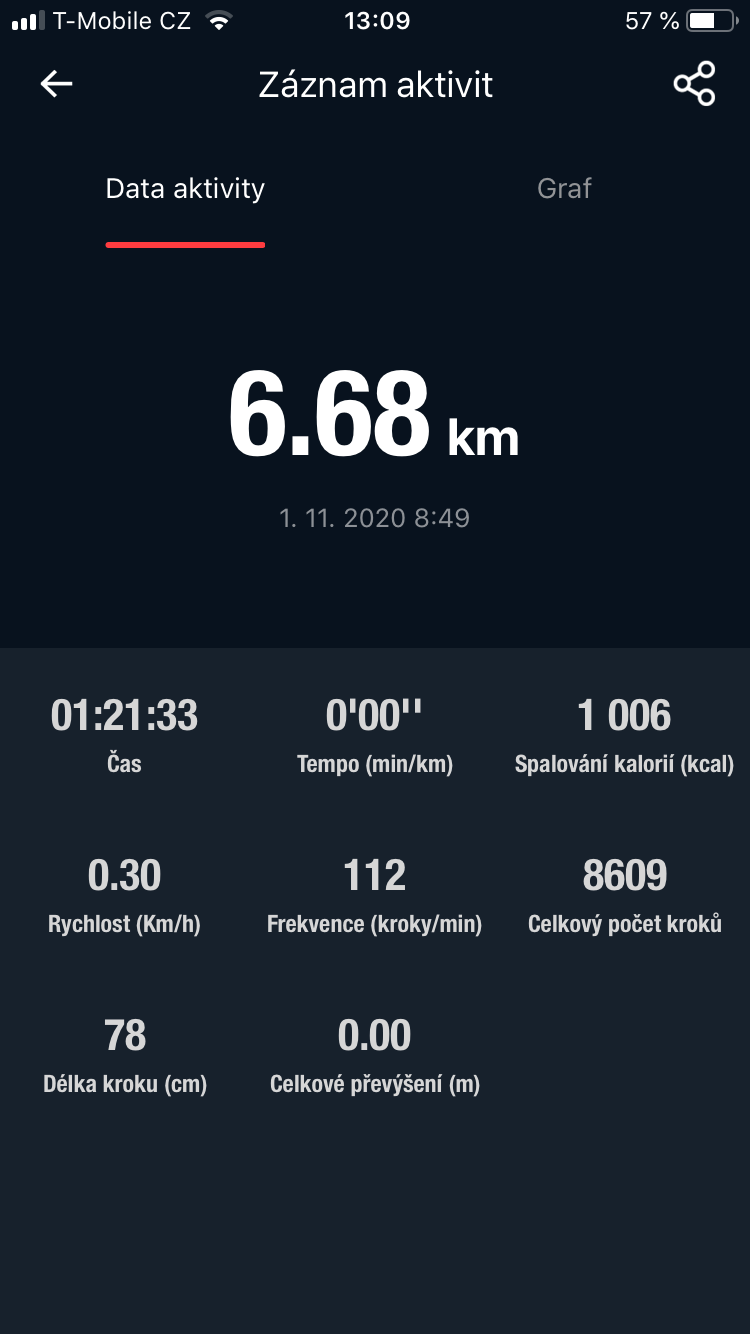The height and width of the screenshot is (1334, 750).
Task: Select the Data aktivity tab
Action: point(185,188)
